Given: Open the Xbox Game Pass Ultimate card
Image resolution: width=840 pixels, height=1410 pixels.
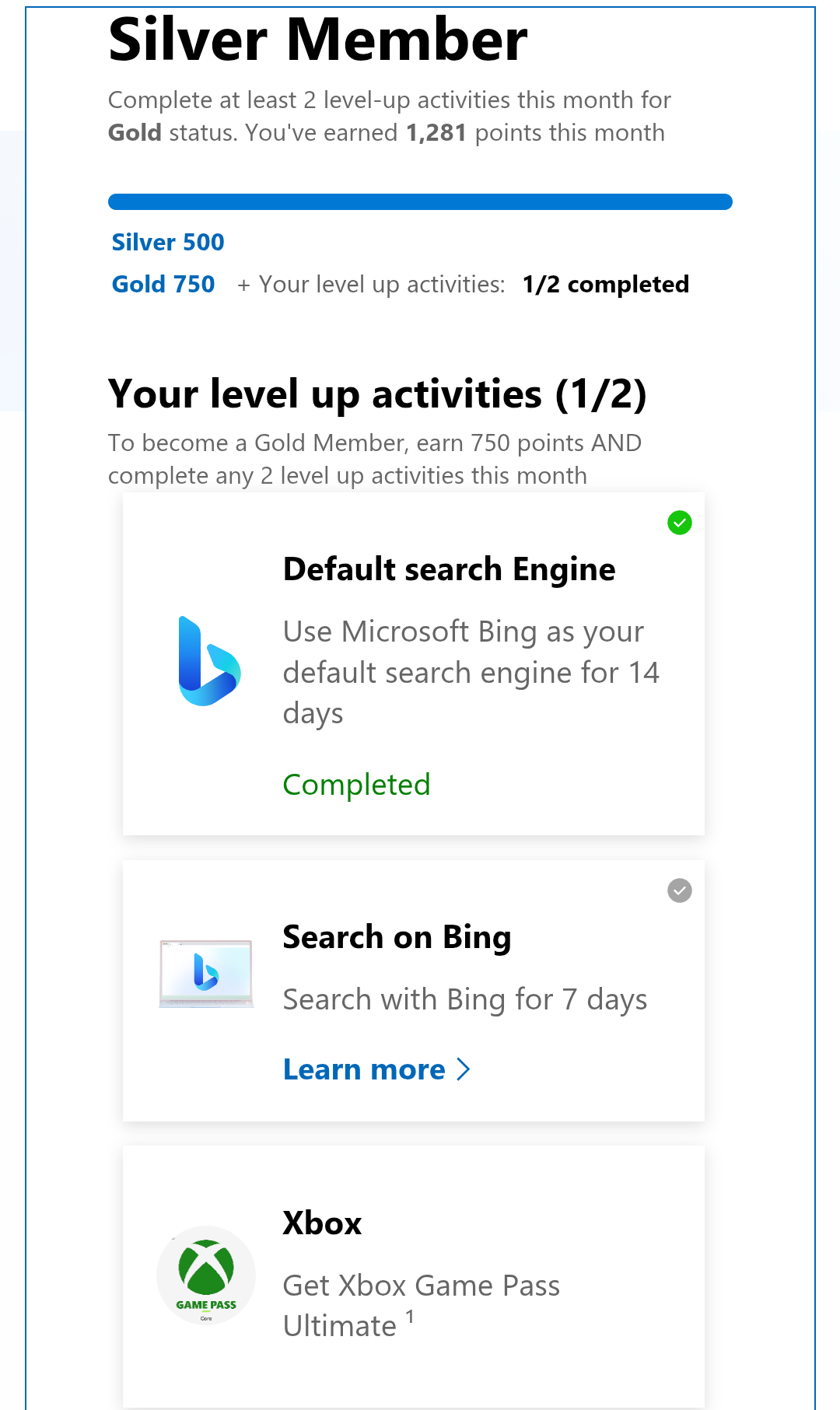Looking at the screenshot, I should coord(413,1275).
